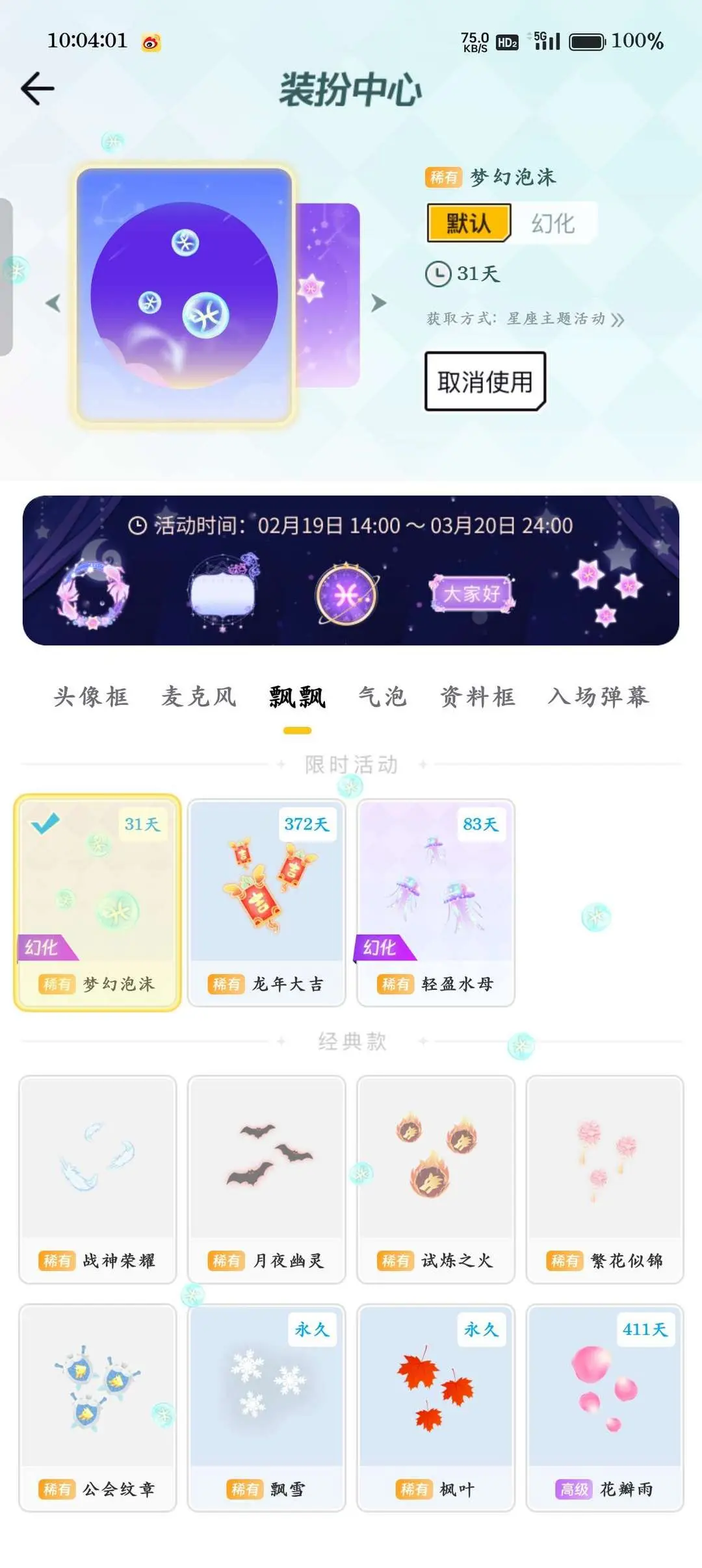Switch to the 入场弹幕 tab
Screen dimensions: 702x1568
(599, 697)
